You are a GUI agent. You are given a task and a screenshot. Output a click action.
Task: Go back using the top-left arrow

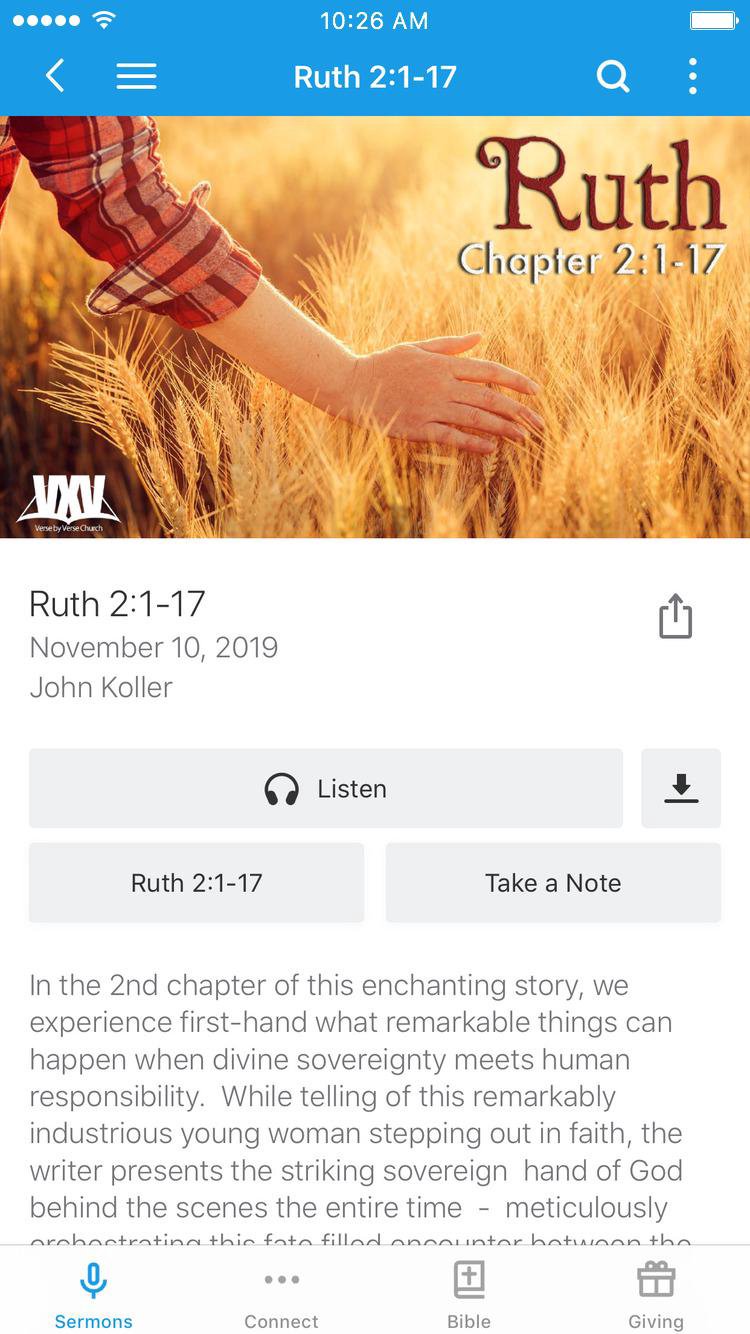pos(55,76)
